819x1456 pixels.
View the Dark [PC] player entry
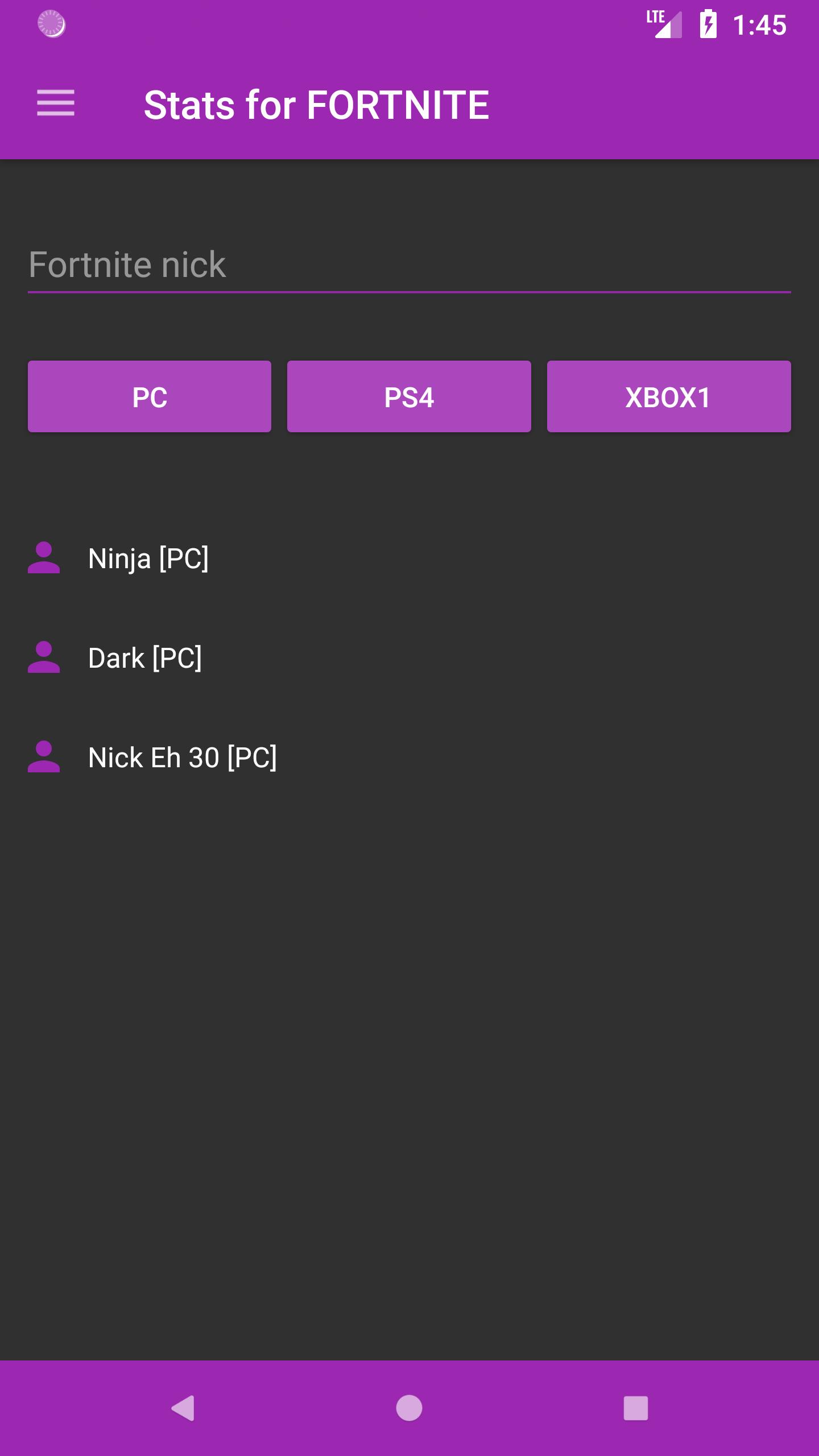click(146, 658)
